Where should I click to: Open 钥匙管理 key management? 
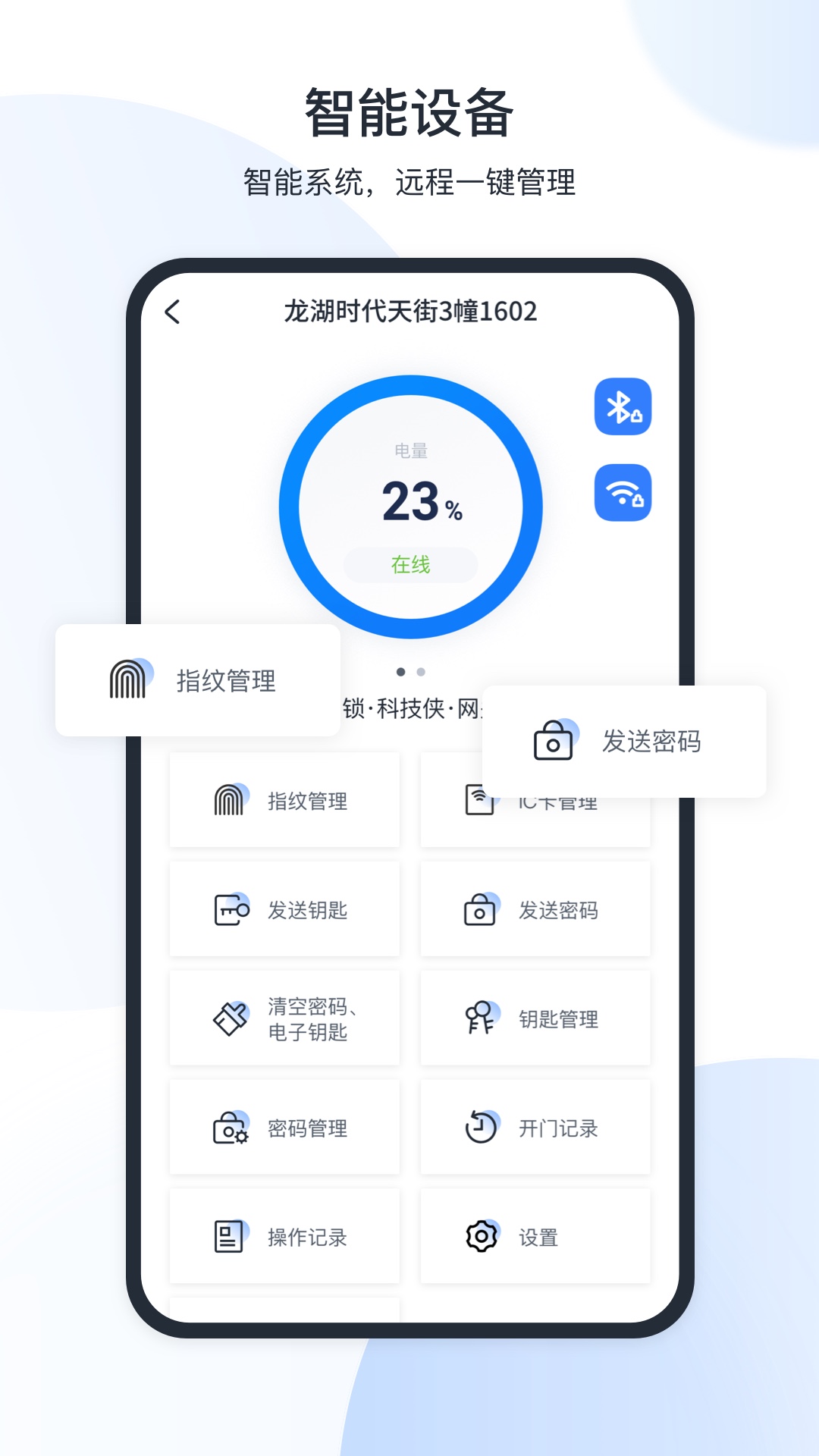click(x=535, y=1018)
